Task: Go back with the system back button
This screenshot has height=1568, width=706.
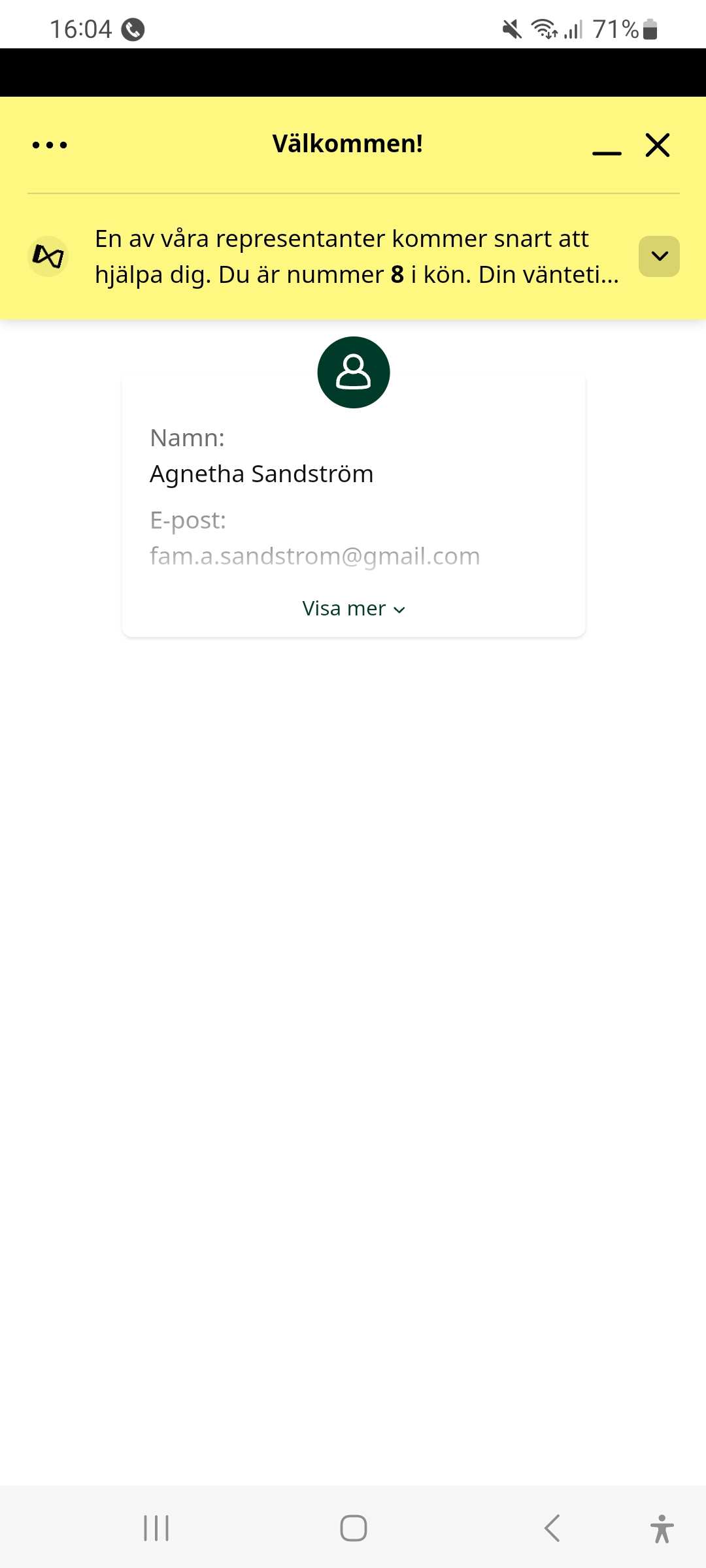Action: 552,1528
